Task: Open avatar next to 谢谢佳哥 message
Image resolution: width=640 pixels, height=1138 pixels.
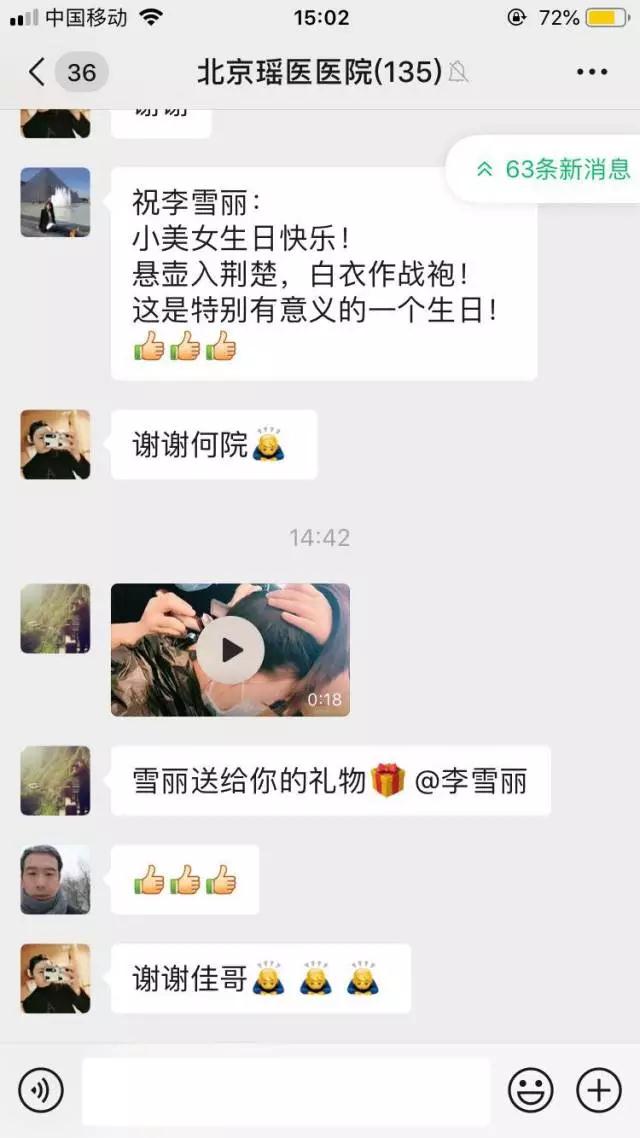Action: click(55, 978)
